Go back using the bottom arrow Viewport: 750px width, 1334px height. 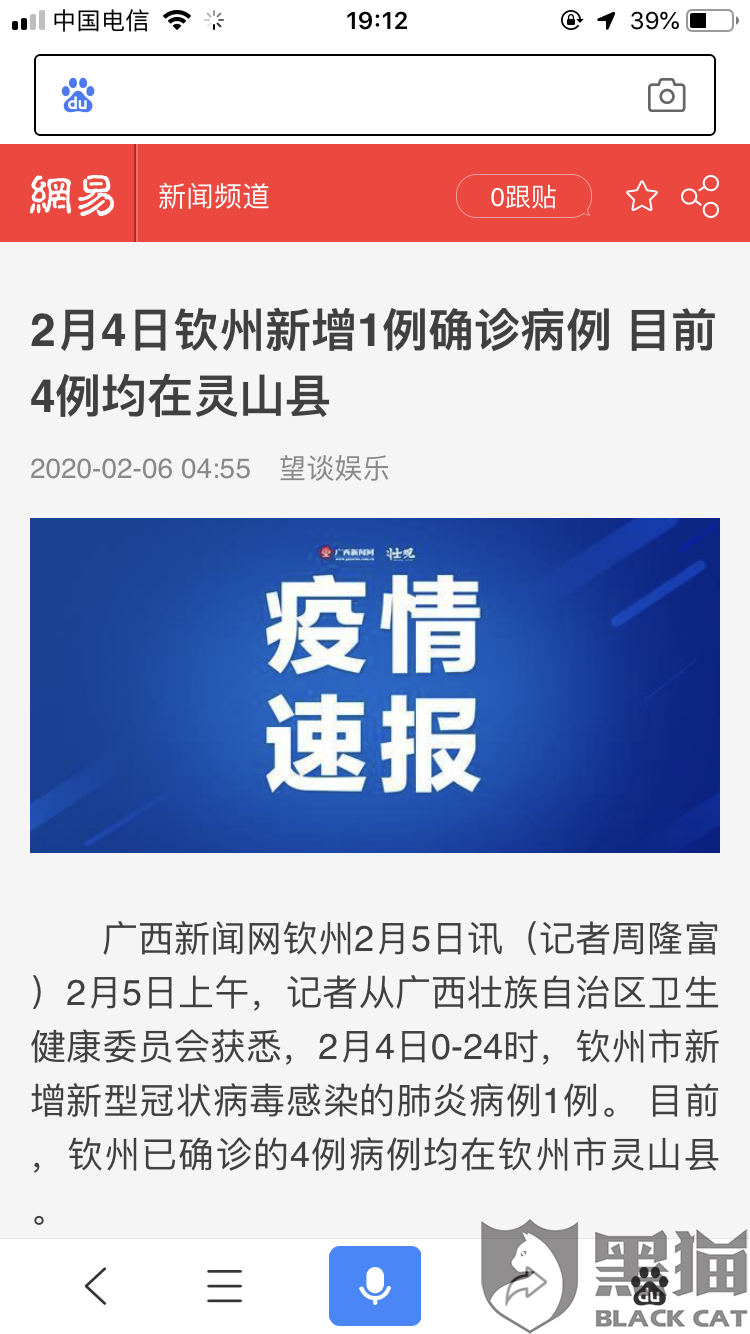click(96, 1286)
